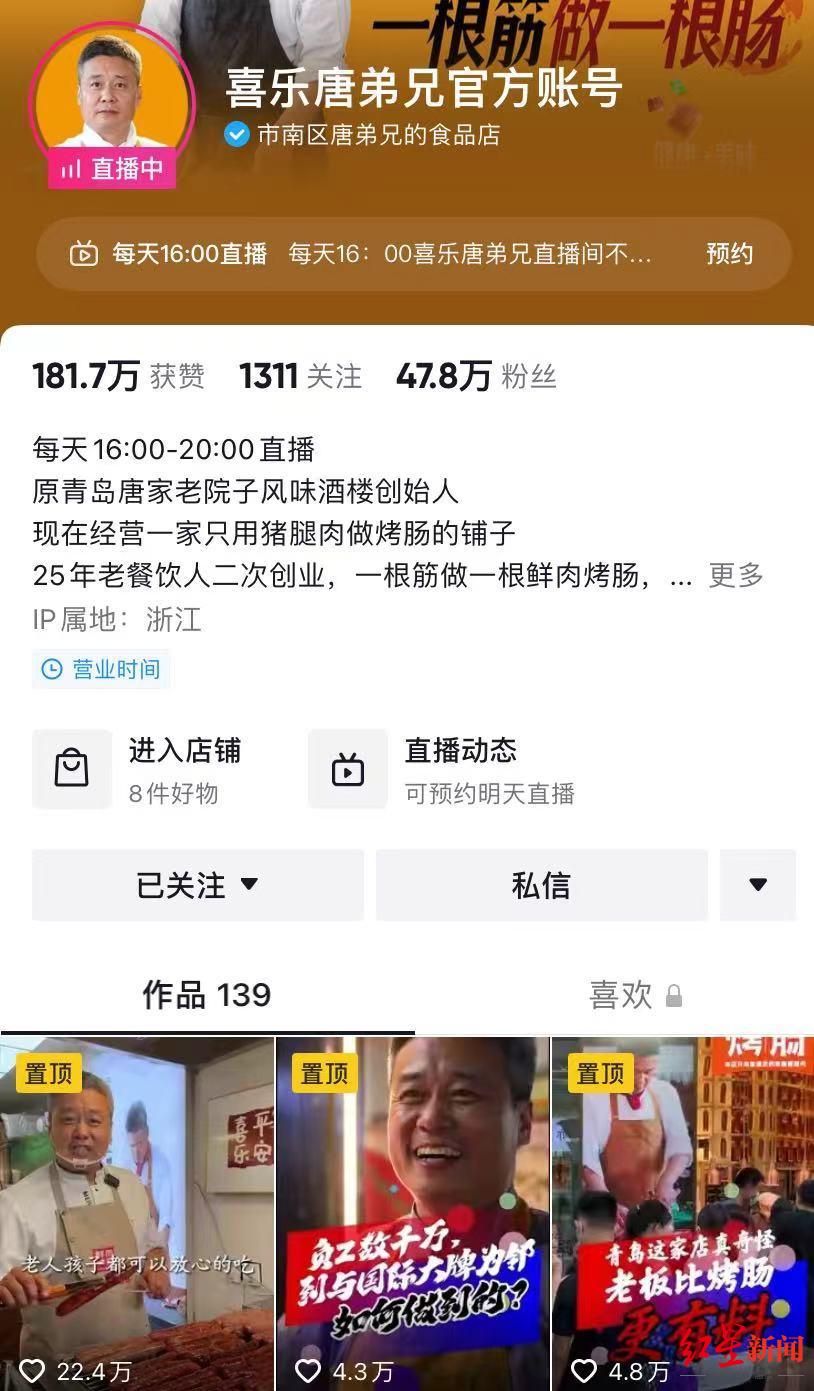
Task: Click the 预约 reservation button
Action: pyautogui.click(x=729, y=254)
